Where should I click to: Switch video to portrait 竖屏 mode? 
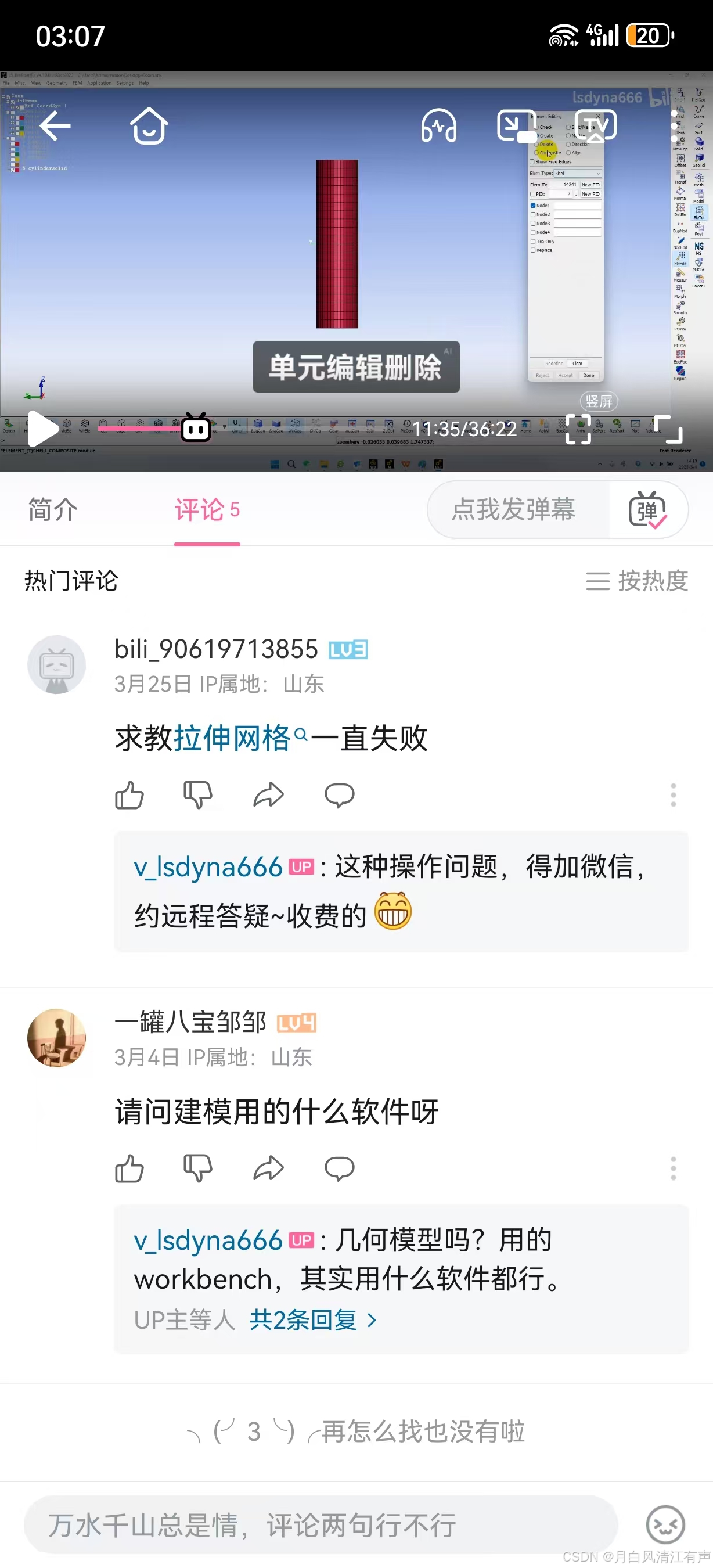599,401
